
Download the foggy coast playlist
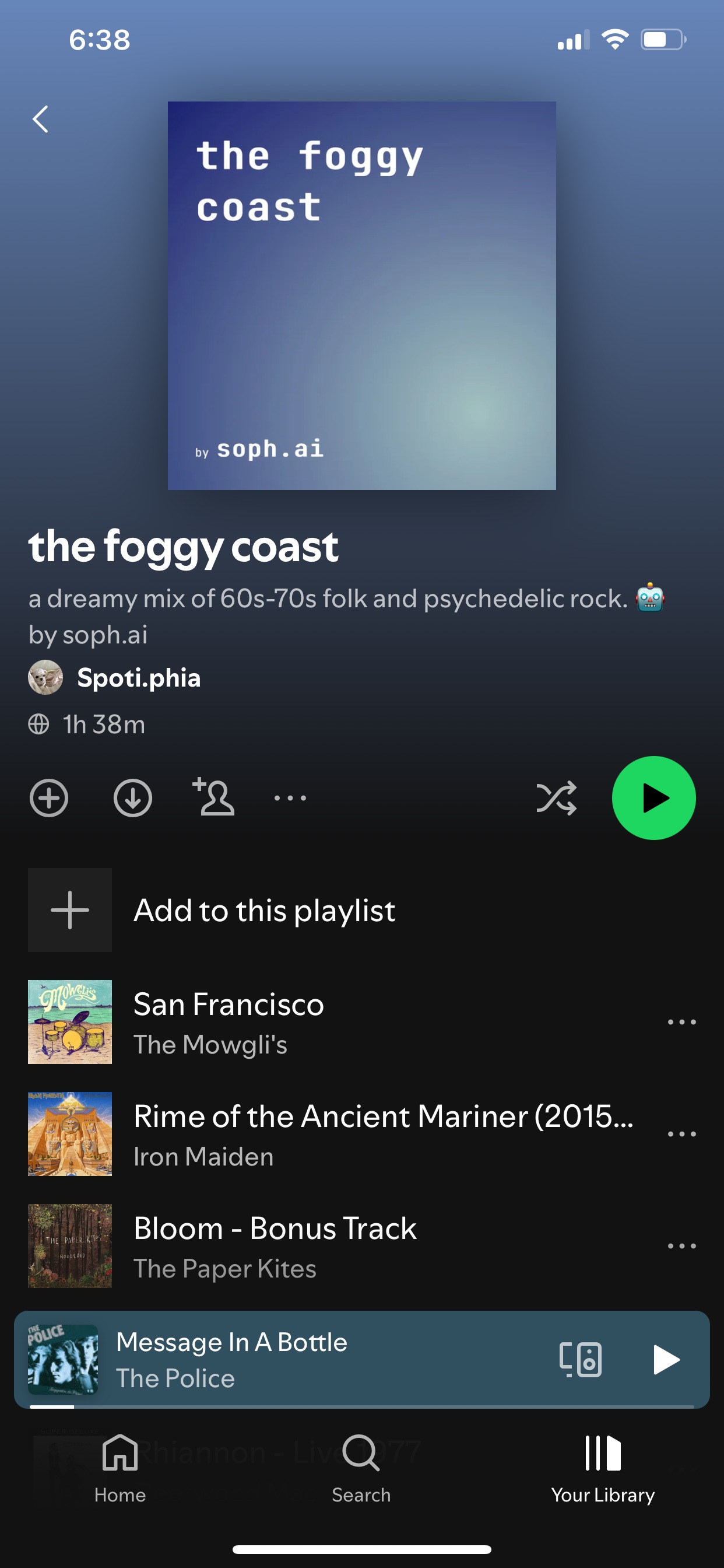[133, 797]
